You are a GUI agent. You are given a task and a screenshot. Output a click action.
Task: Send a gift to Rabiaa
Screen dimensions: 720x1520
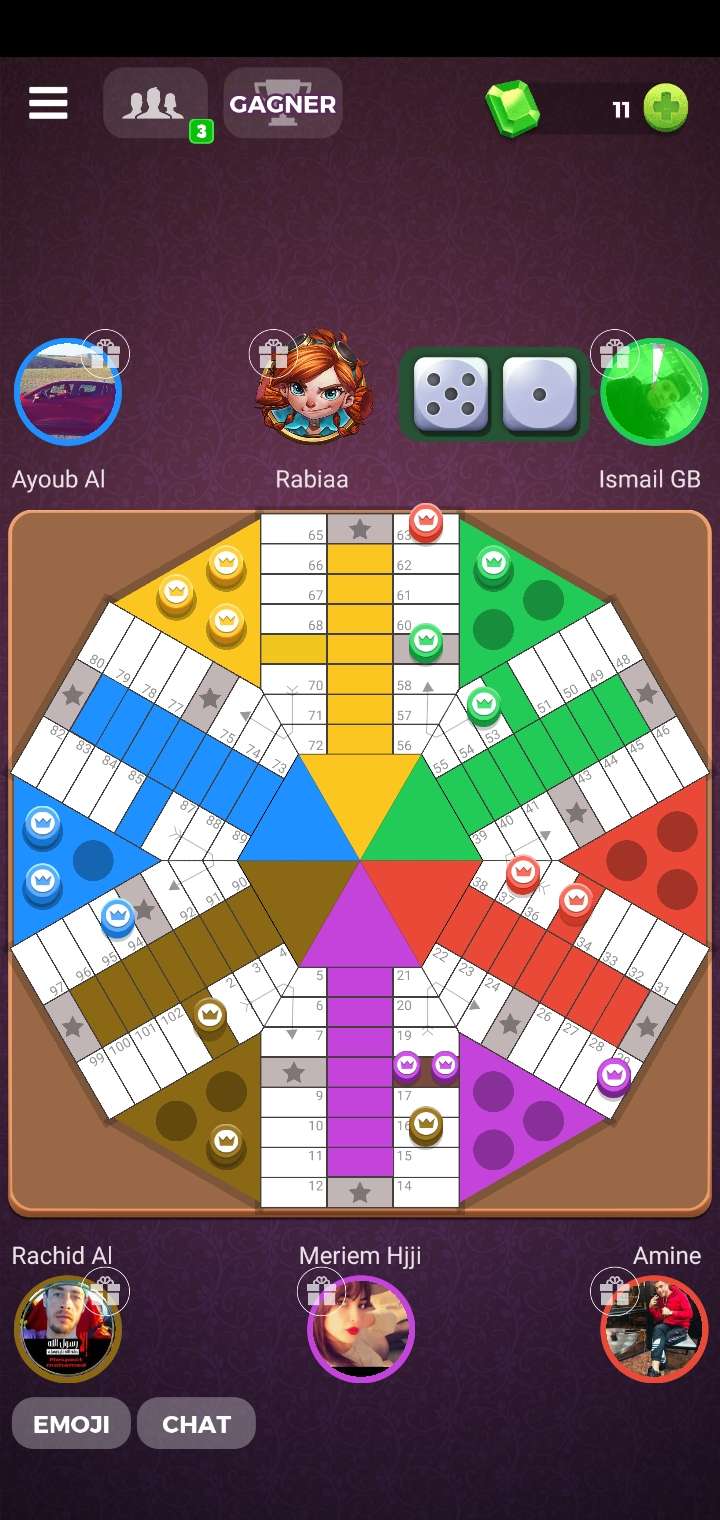[x=272, y=353]
